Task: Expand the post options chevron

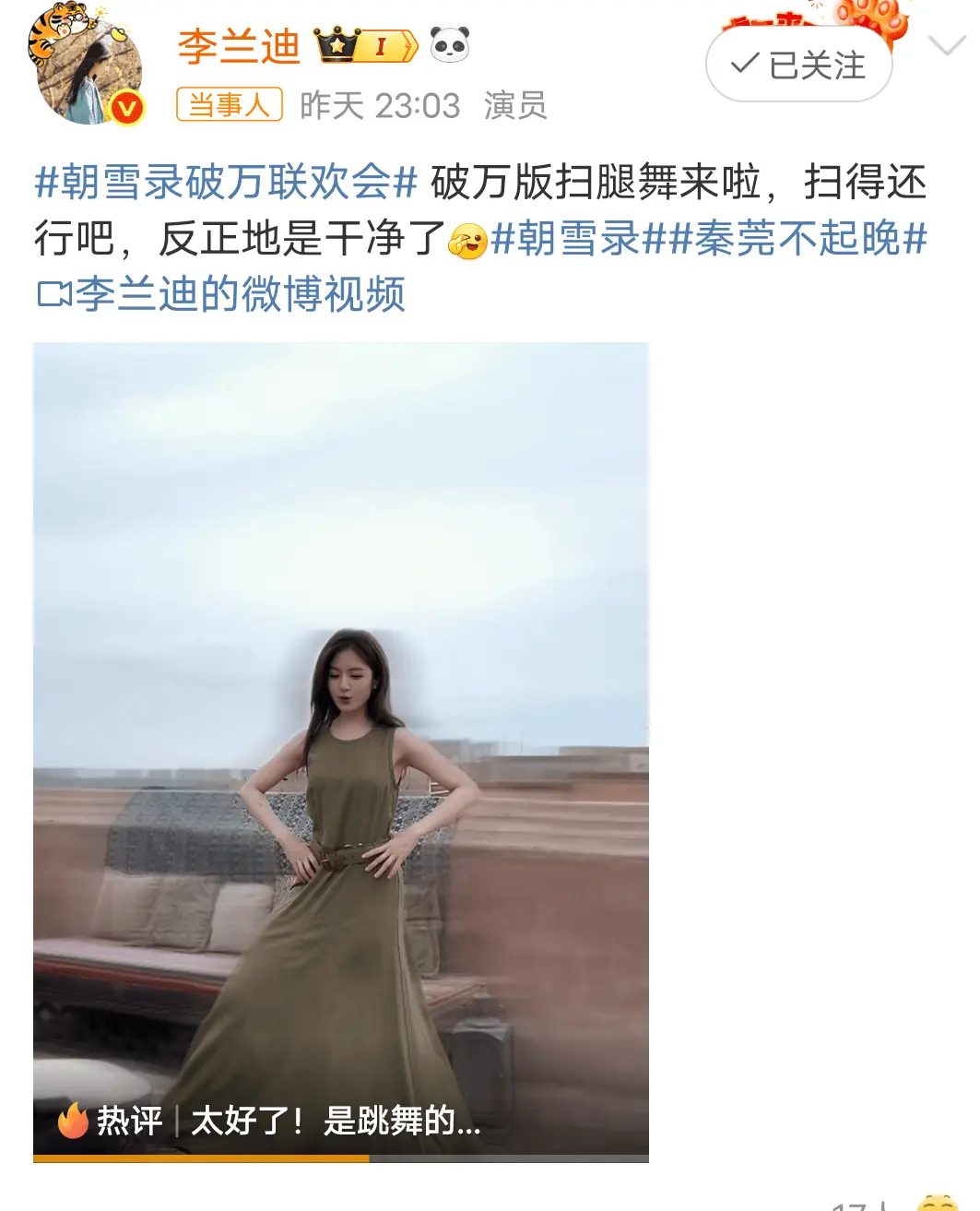Action: click(947, 46)
